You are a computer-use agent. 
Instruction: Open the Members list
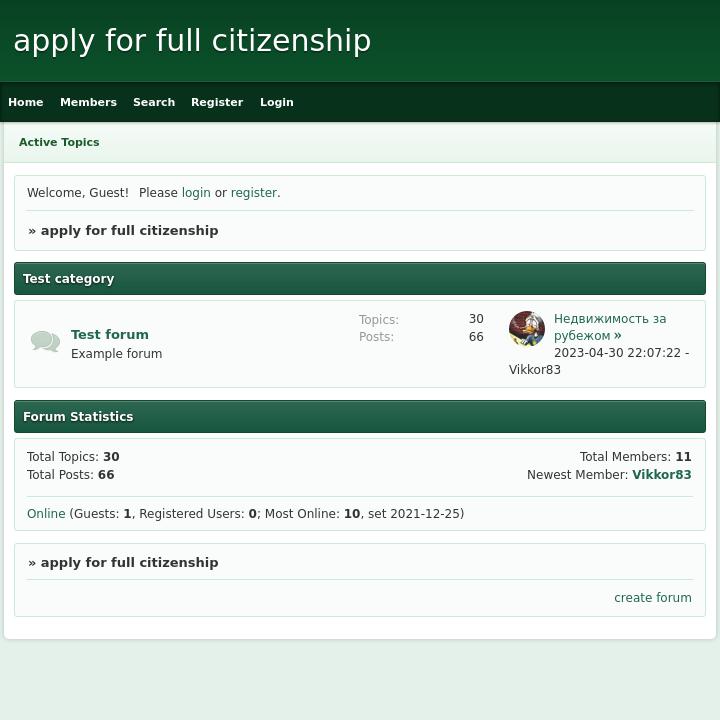88,102
